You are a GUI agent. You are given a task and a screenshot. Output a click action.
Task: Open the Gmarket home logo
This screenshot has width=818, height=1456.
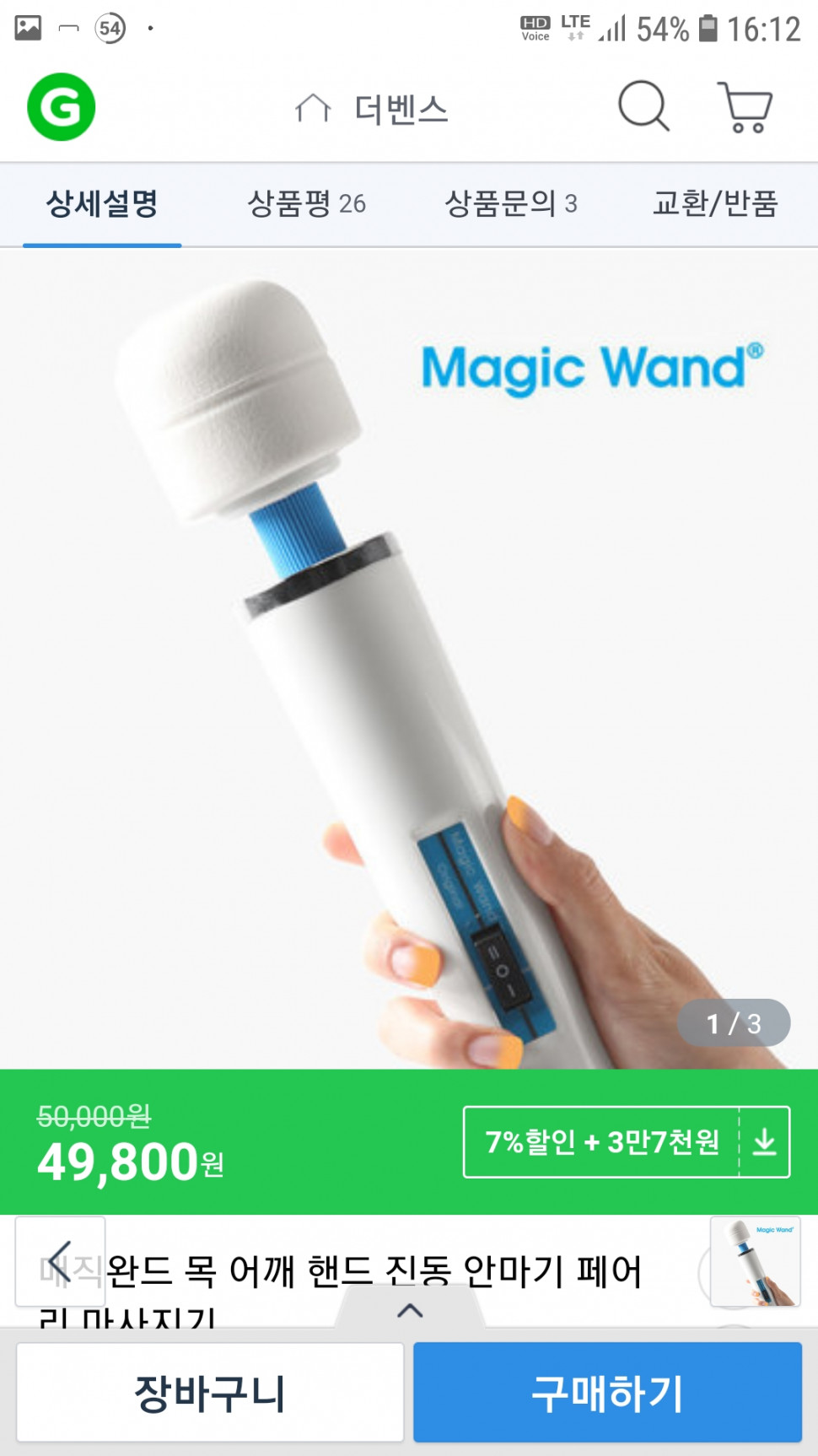(x=61, y=107)
